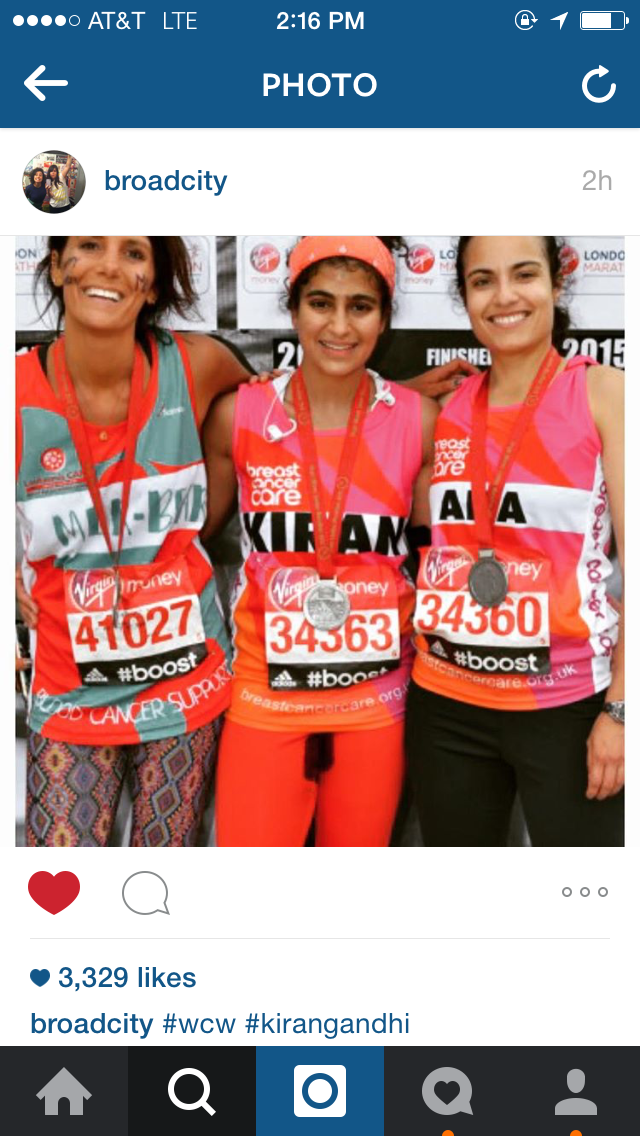
Task: Open the #wcw hashtag
Action: pyautogui.click(x=198, y=1024)
